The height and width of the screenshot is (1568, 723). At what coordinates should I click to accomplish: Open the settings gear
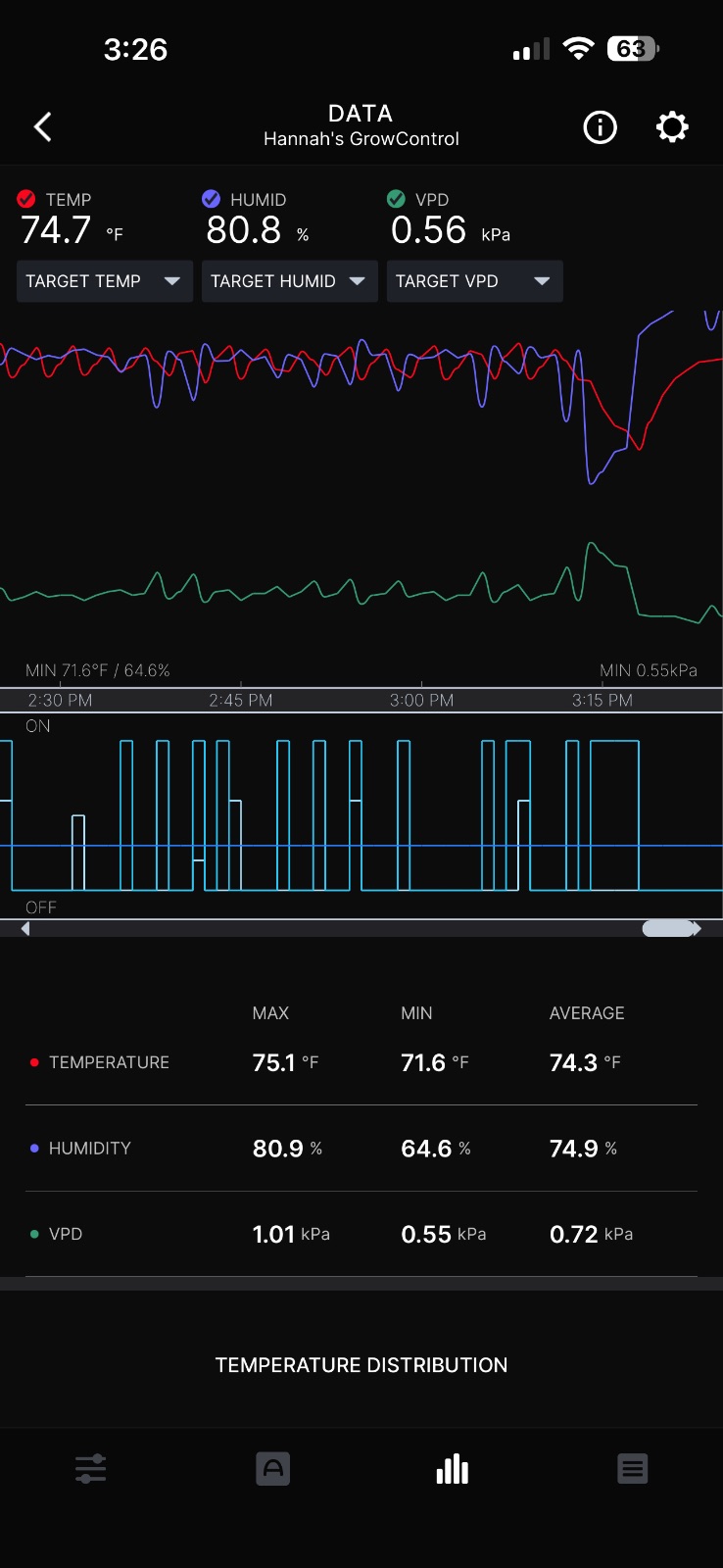click(672, 126)
